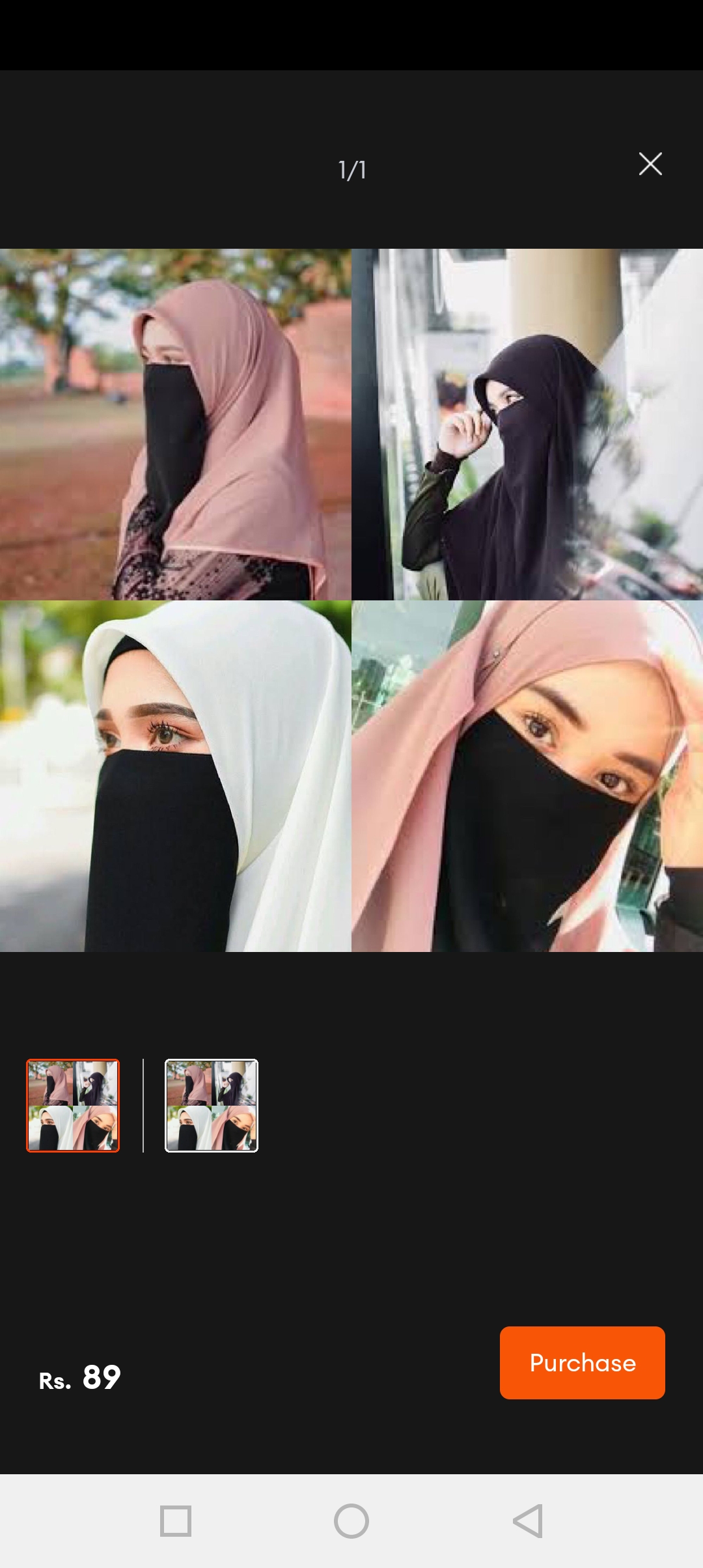Close the image viewer
The width and height of the screenshot is (703, 1568).
650,164
